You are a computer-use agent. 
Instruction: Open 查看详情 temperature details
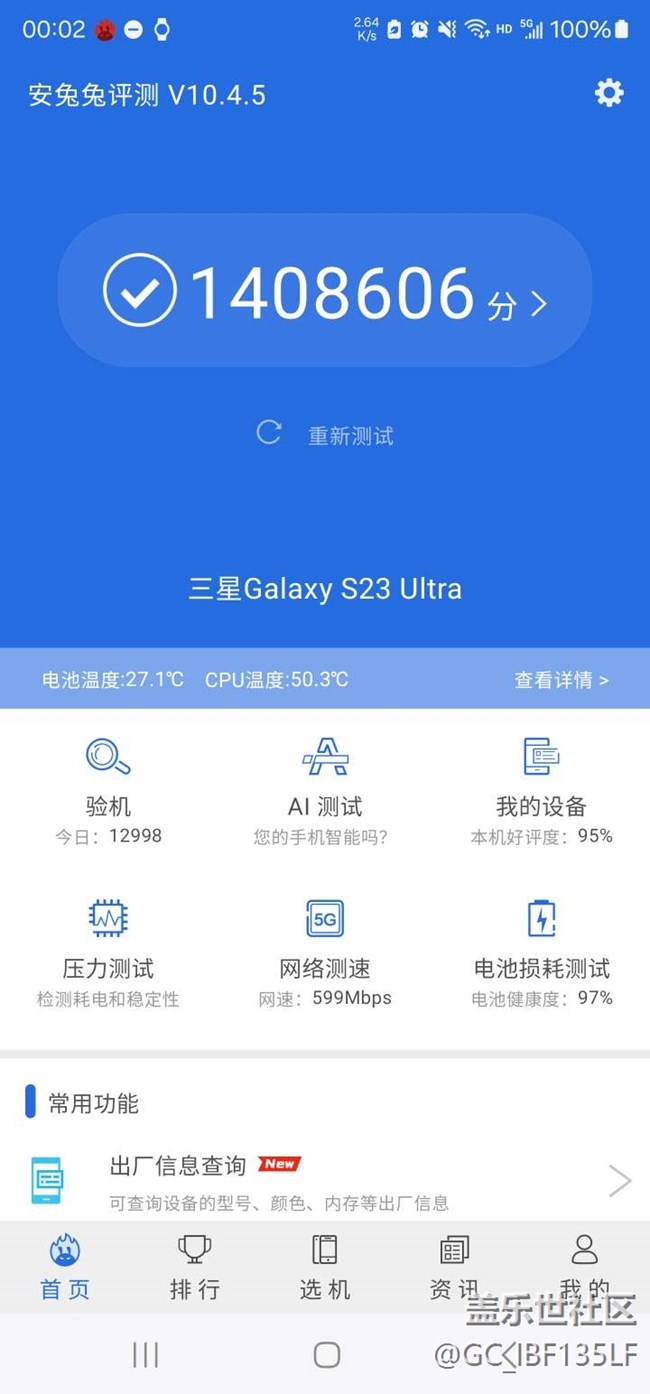(x=560, y=680)
